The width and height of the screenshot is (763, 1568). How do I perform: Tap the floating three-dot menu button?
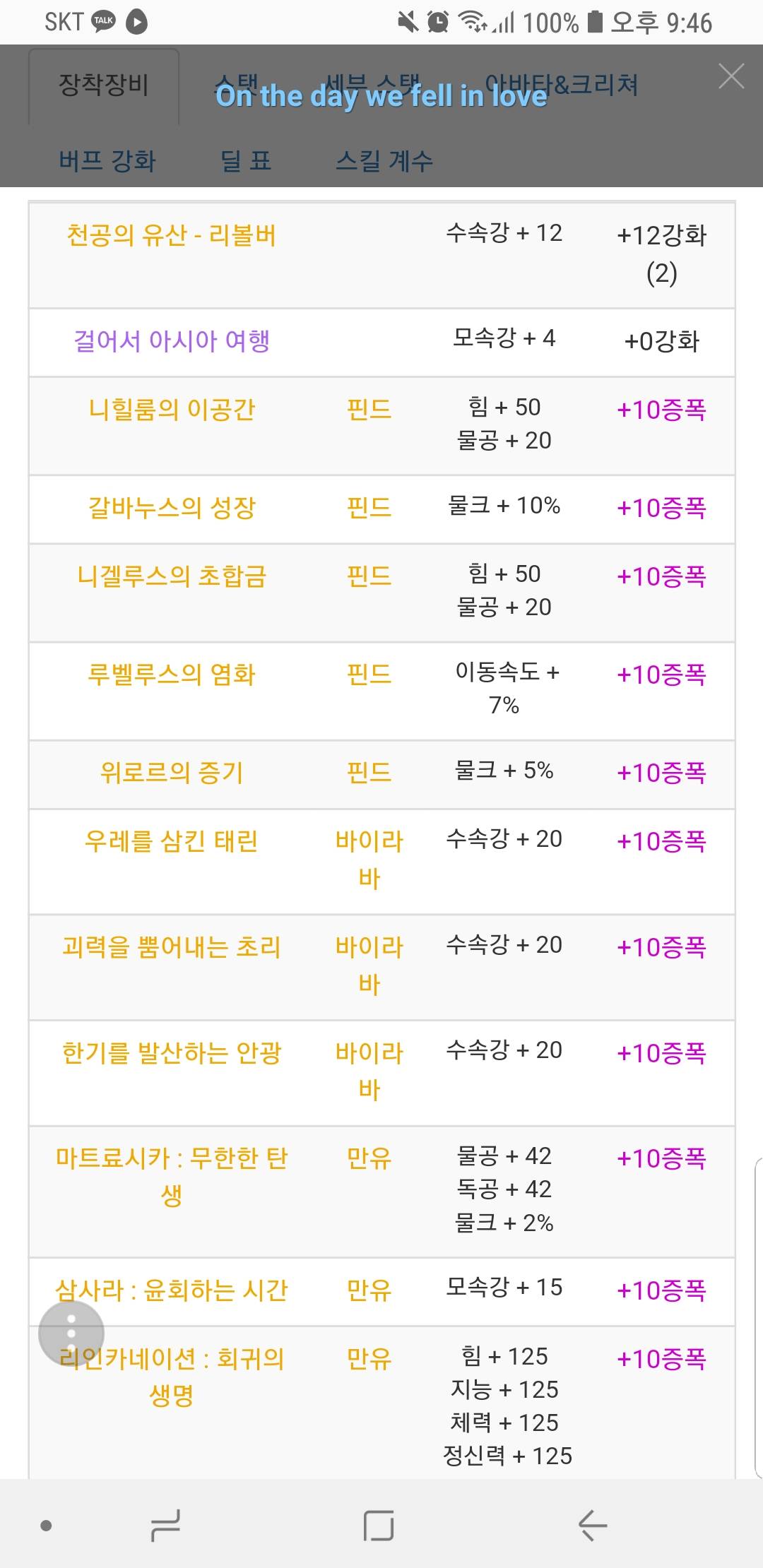pos(71,1334)
